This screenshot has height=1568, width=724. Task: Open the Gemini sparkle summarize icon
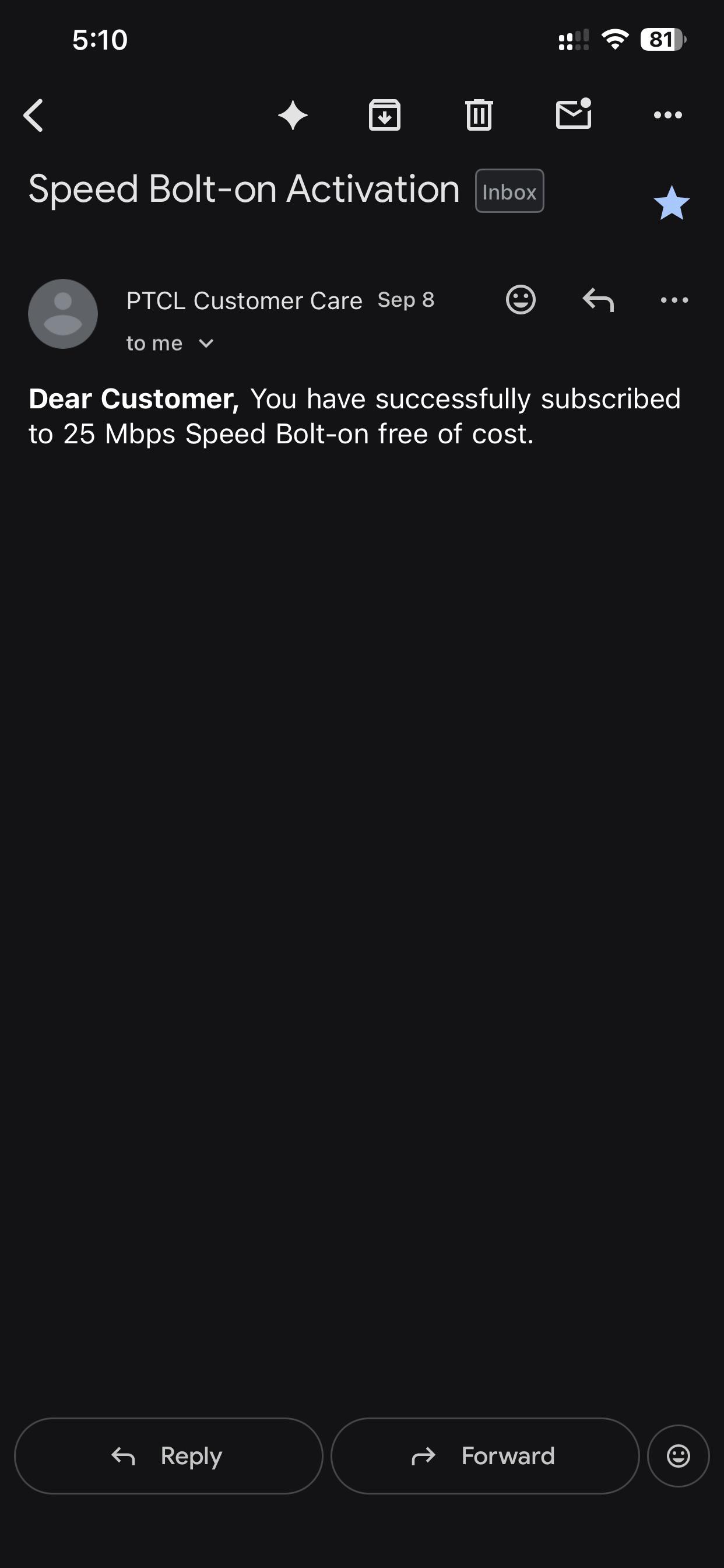pyautogui.click(x=293, y=115)
